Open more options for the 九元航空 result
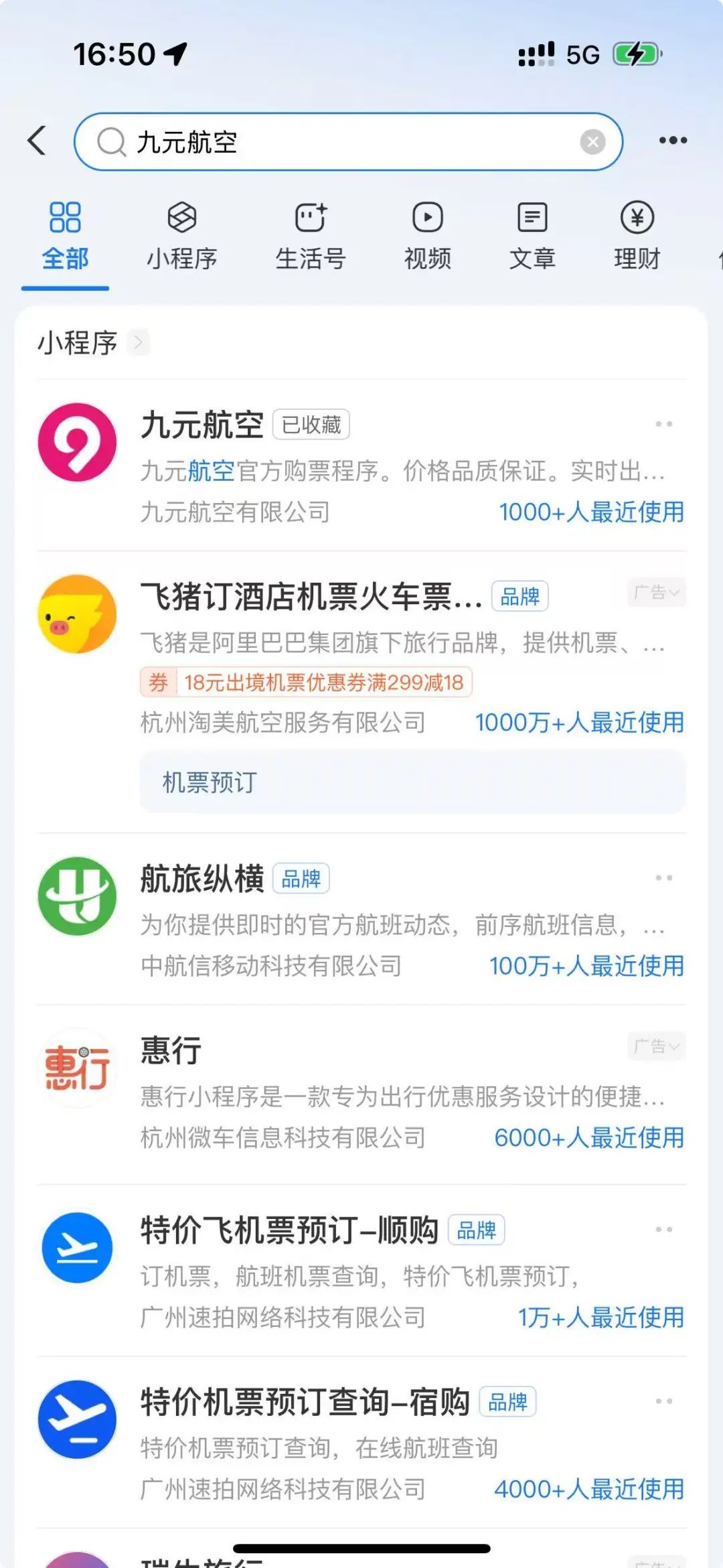This screenshot has height=1568, width=723. point(663,424)
